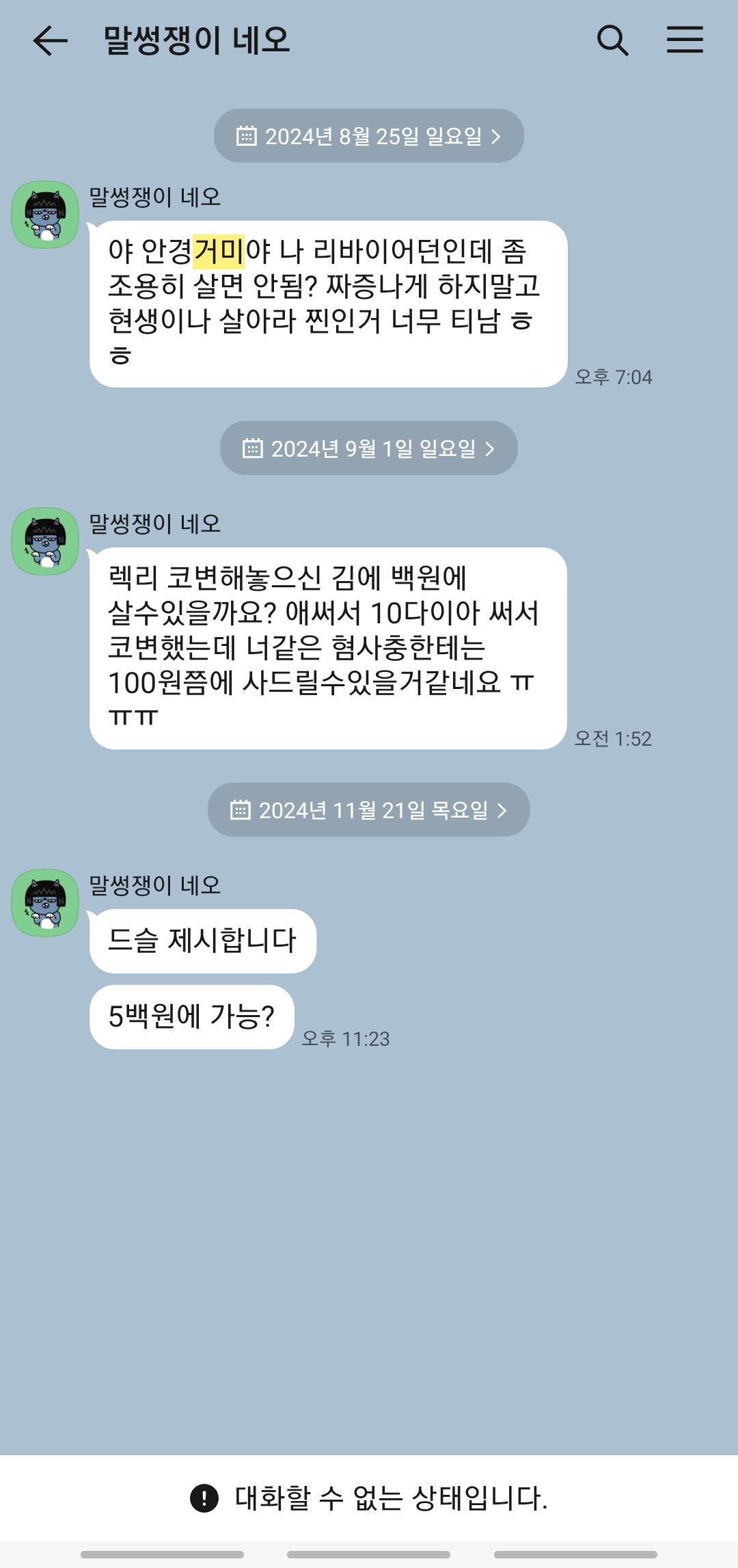Image resolution: width=738 pixels, height=1568 pixels.
Task: View 네오's profile picture by 드슬 제시합니다 message
Action: click(x=46, y=903)
